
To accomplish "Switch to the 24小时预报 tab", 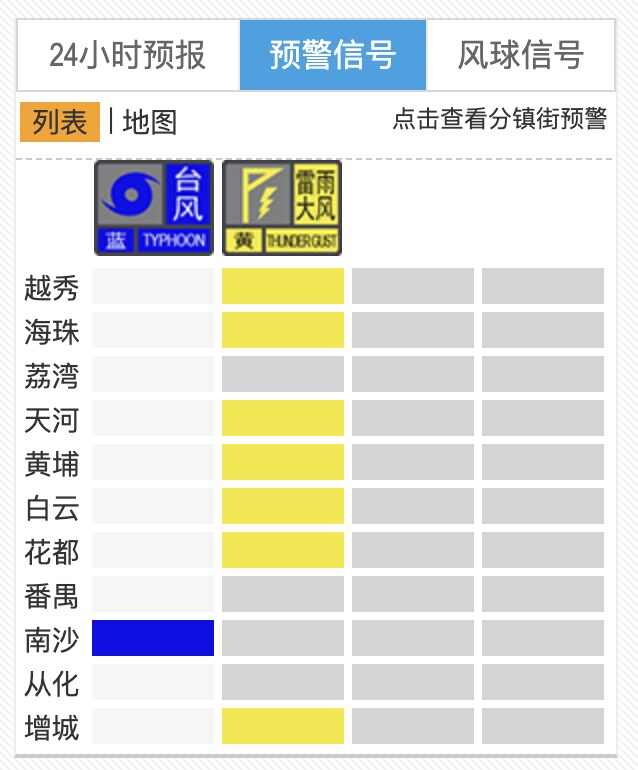I will (x=128, y=55).
